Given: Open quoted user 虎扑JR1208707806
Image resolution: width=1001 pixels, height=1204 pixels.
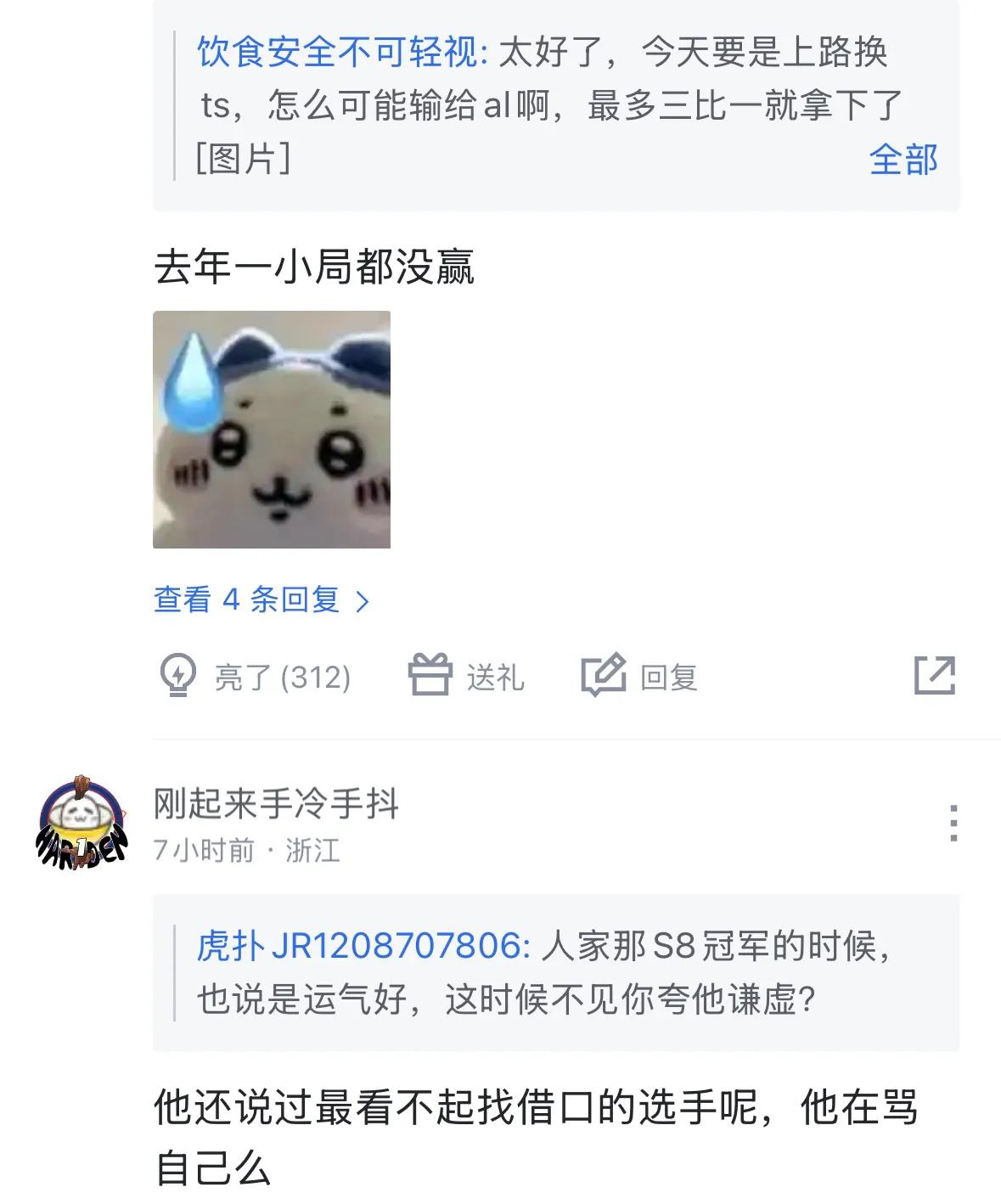Looking at the screenshot, I should 363,946.
